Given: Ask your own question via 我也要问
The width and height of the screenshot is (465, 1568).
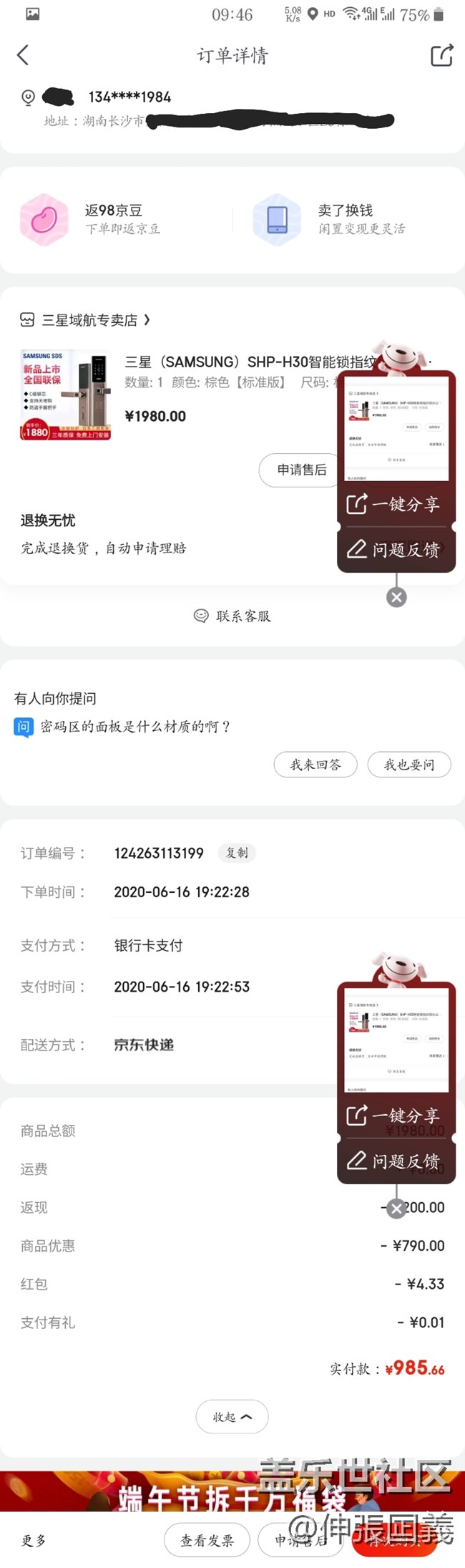Looking at the screenshot, I should click(408, 765).
